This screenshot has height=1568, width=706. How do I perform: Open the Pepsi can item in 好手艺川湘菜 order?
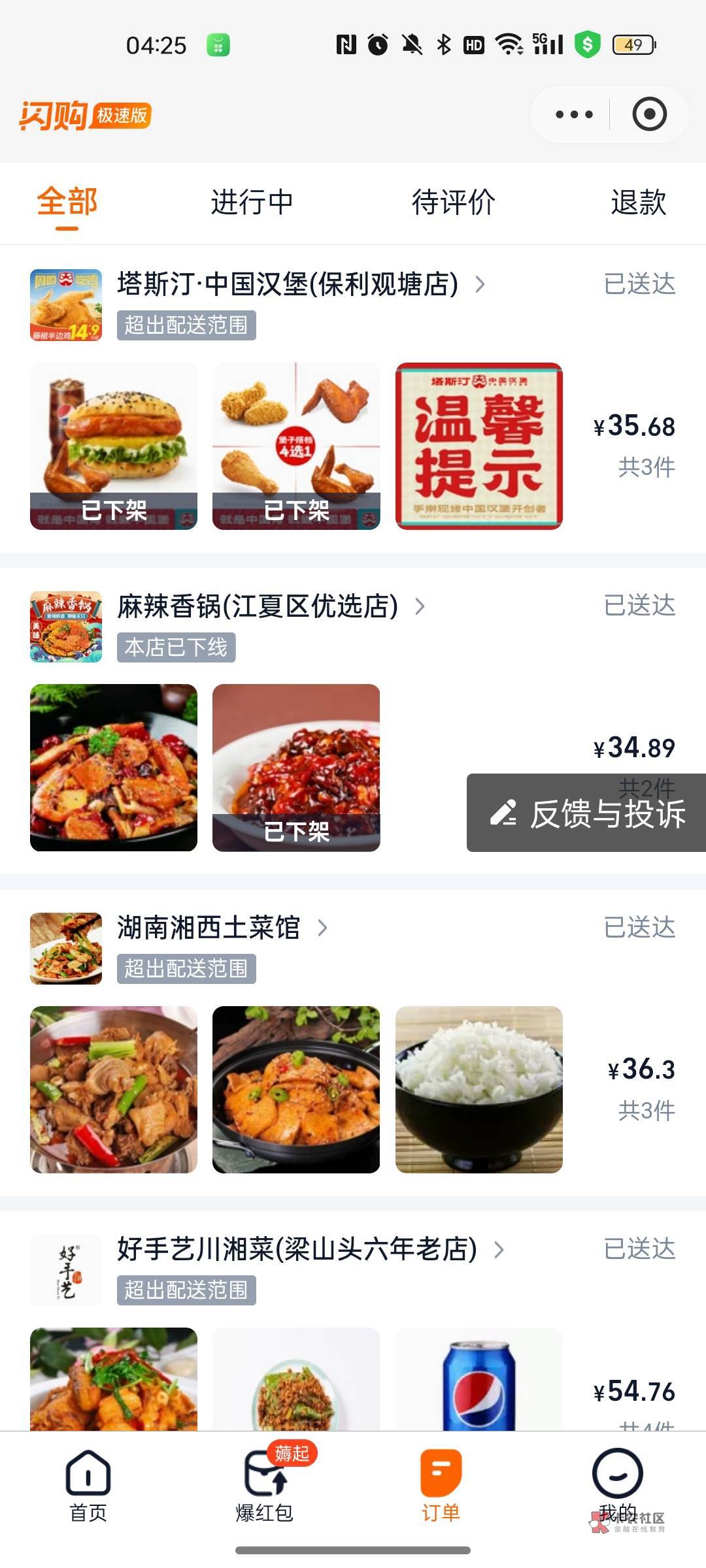click(479, 1380)
